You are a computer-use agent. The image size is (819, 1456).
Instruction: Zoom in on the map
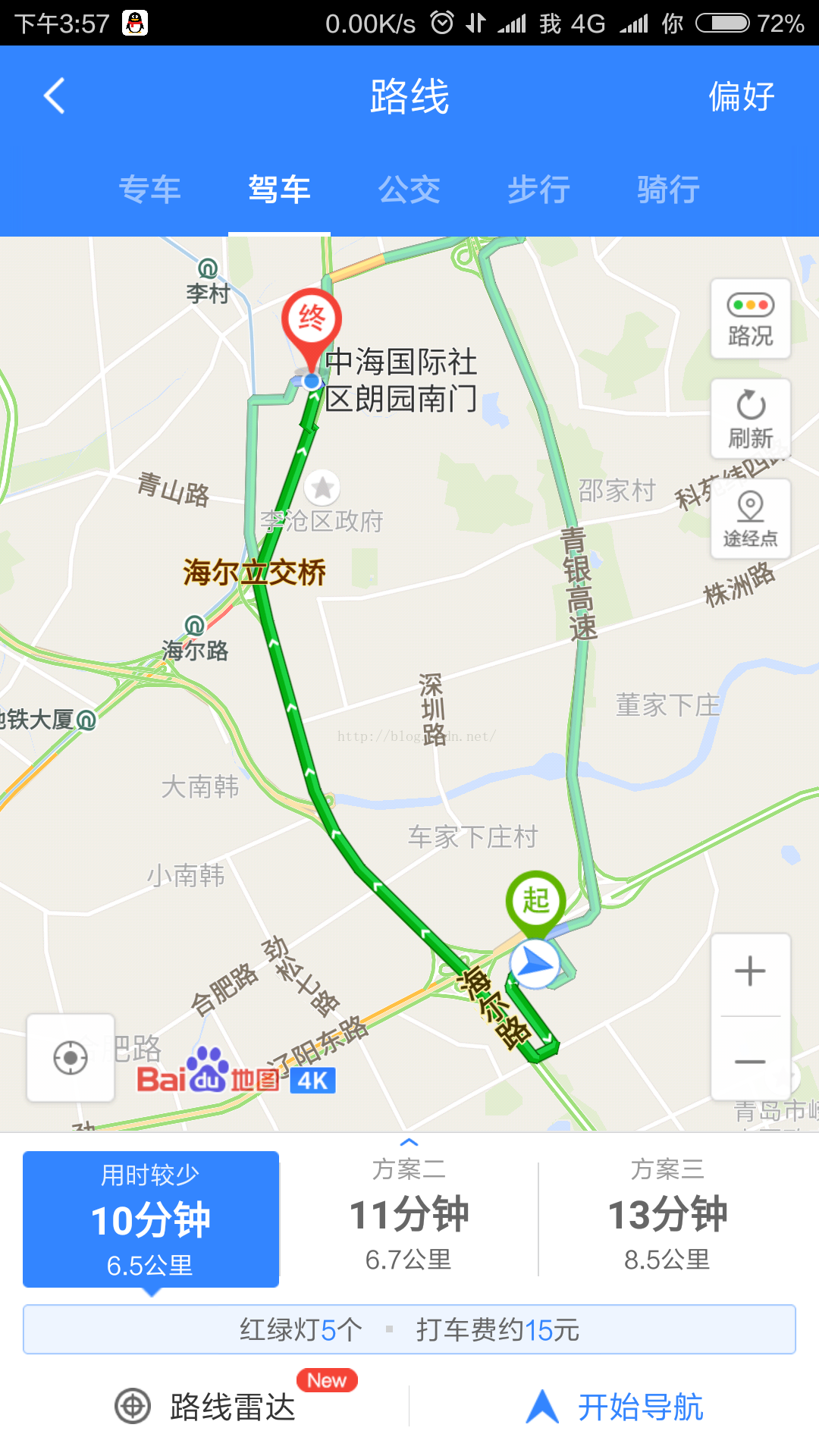750,971
